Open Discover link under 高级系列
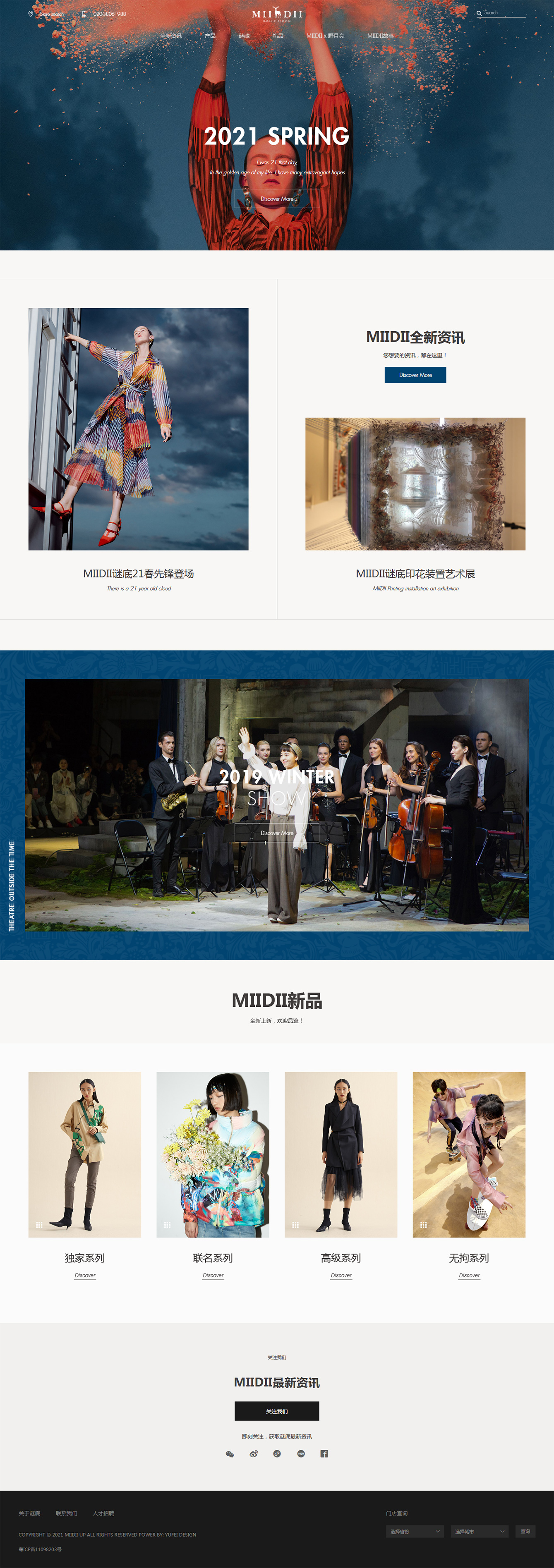554x1568 pixels. (x=341, y=1275)
